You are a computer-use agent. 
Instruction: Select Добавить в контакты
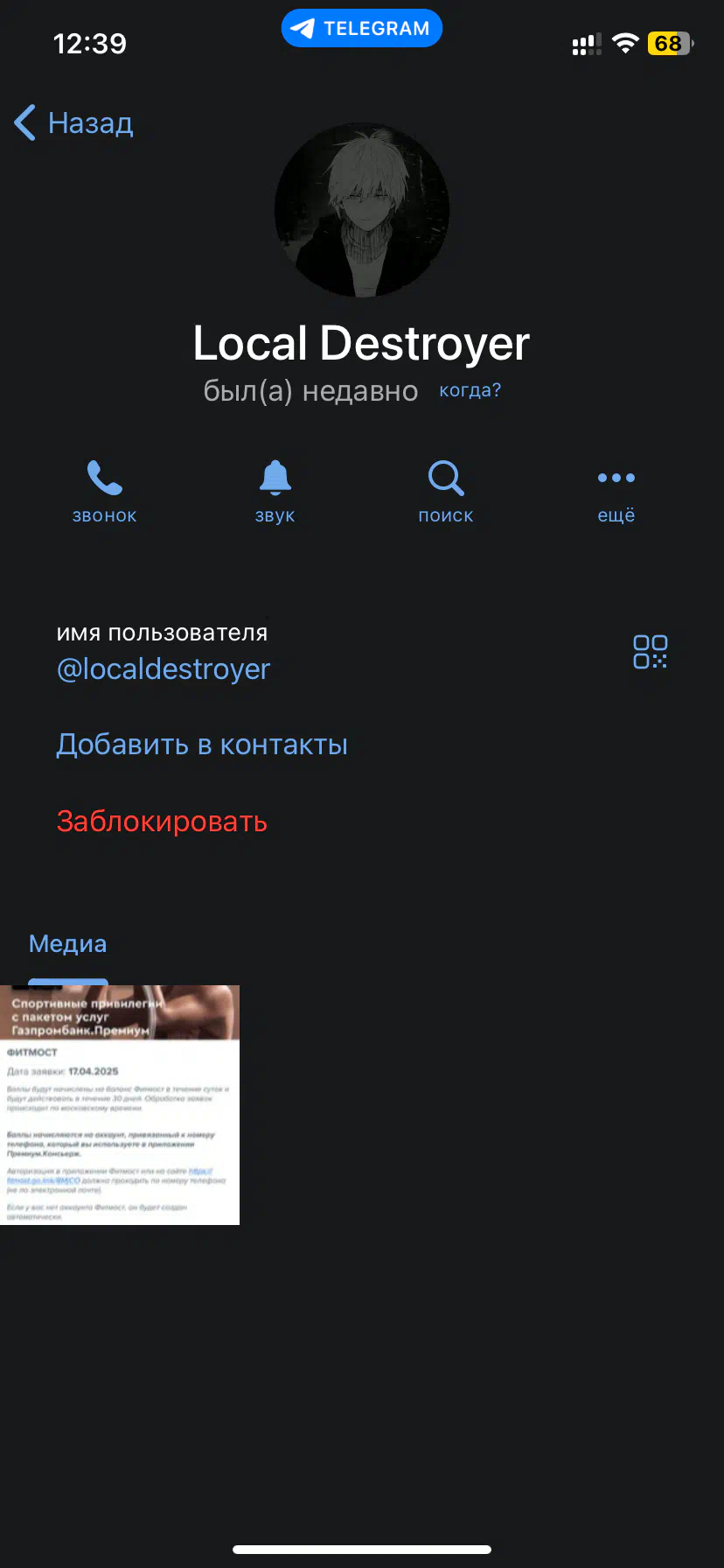202,745
